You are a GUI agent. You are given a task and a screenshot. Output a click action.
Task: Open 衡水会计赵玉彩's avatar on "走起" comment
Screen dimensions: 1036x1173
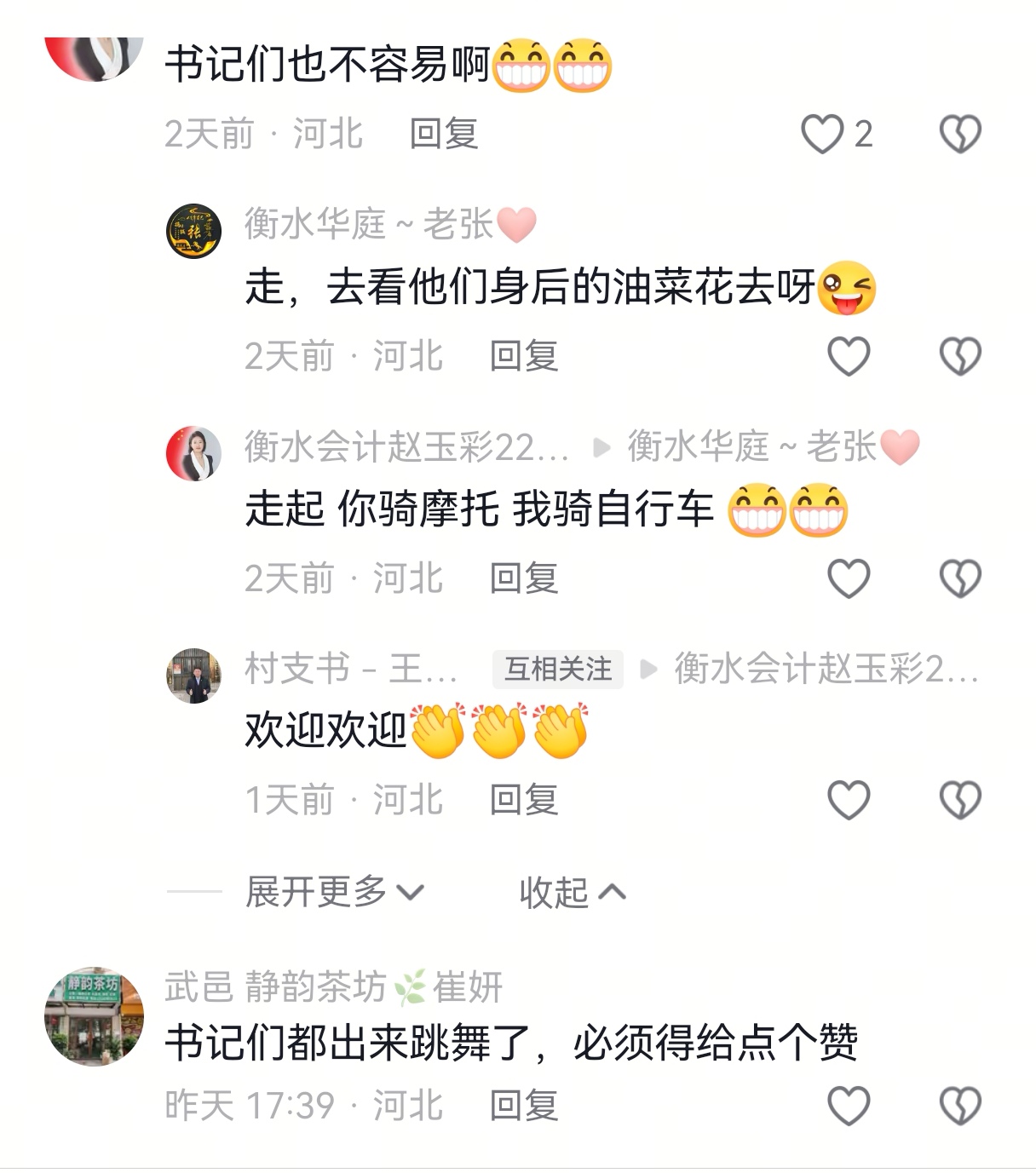click(193, 453)
